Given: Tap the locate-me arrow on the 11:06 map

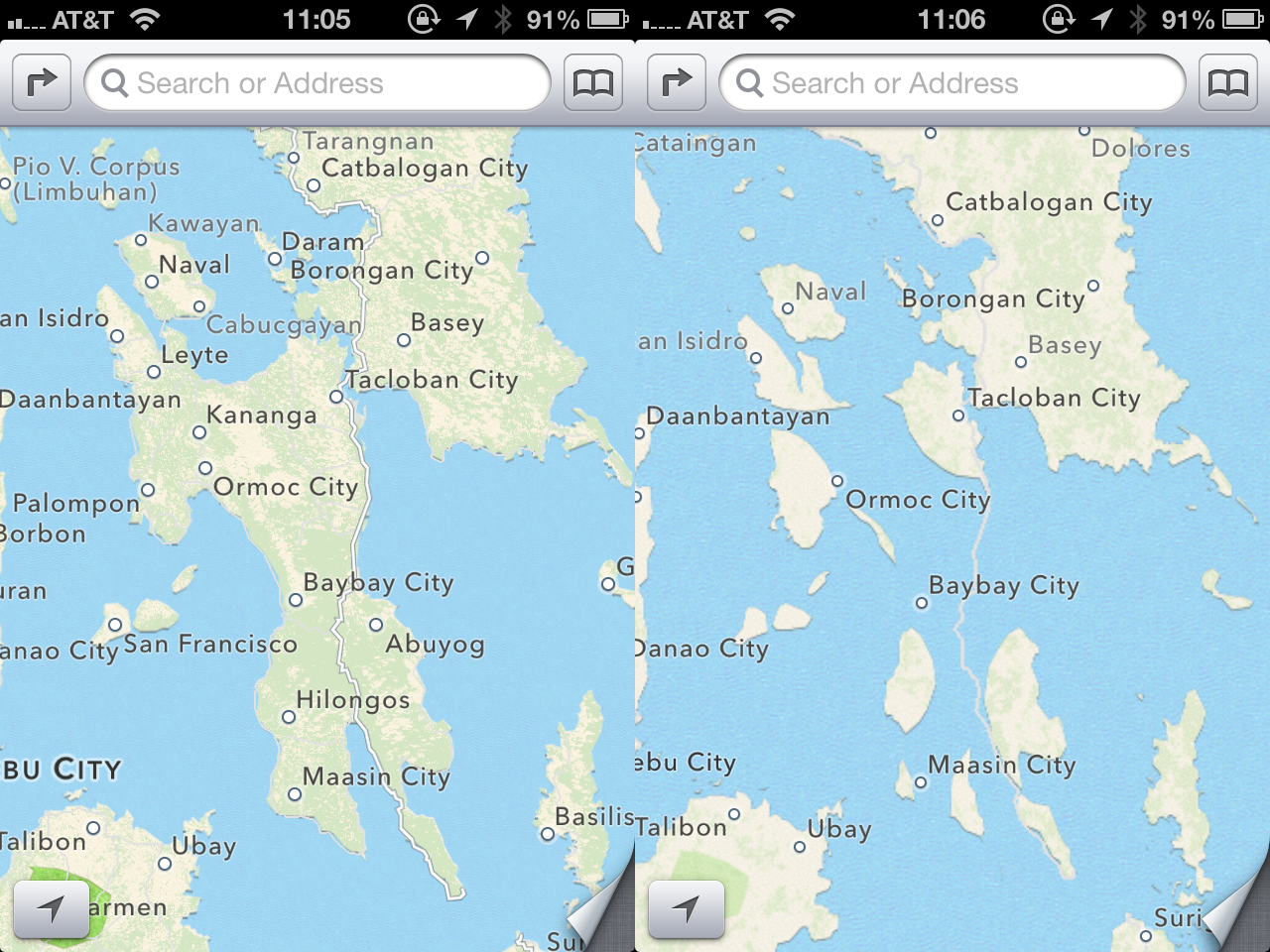Looking at the screenshot, I should (686, 908).
